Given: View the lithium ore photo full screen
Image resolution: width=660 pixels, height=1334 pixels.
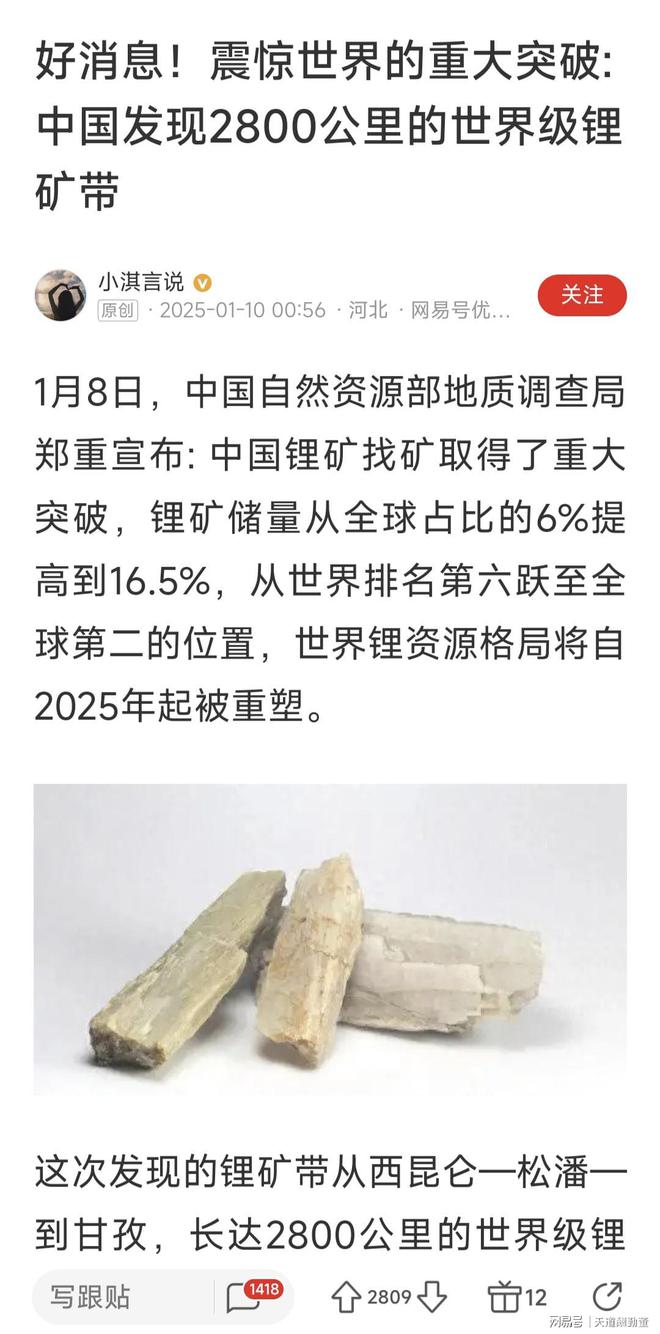Looking at the screenshot, I should (330, 938).
